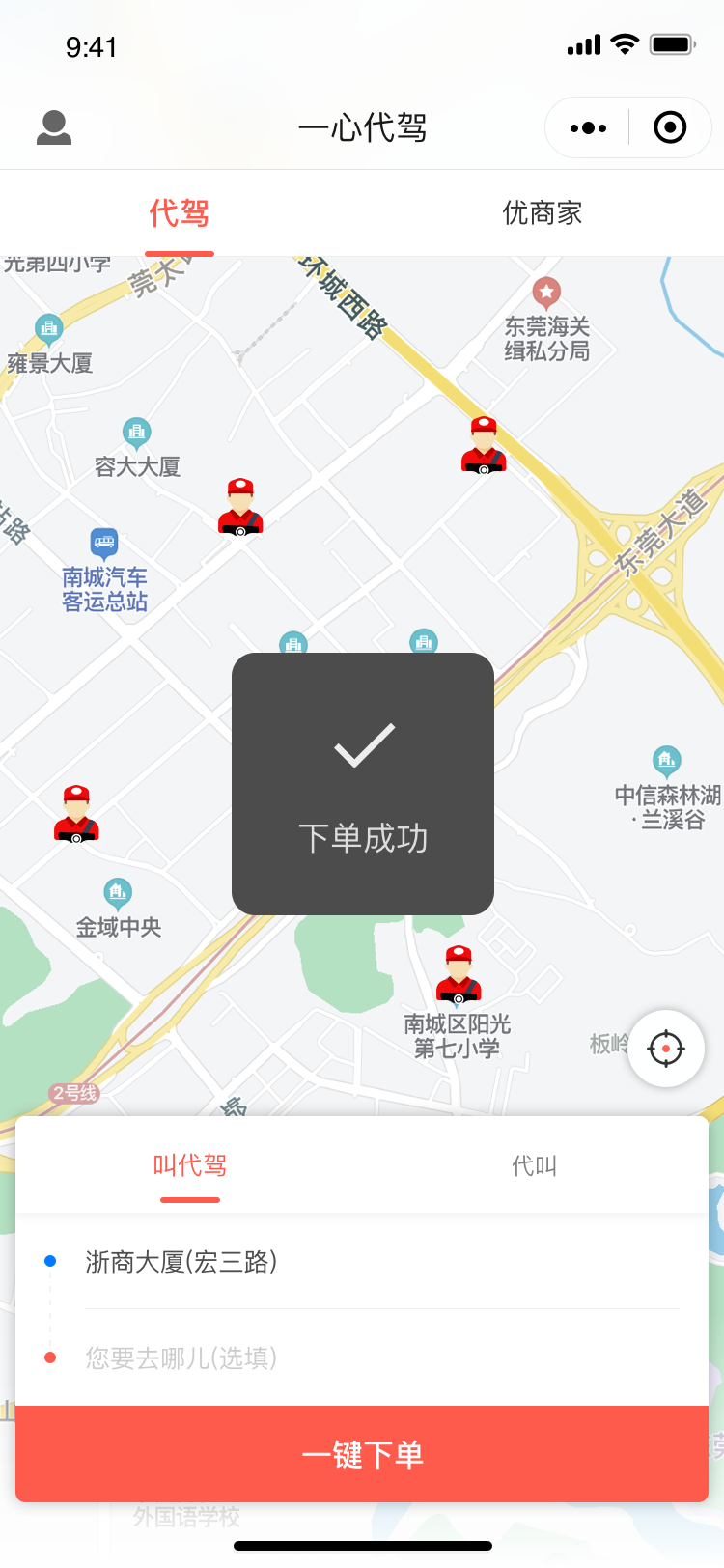
Task: Switch to the 优商家 tab
Action: coord(543,214)
